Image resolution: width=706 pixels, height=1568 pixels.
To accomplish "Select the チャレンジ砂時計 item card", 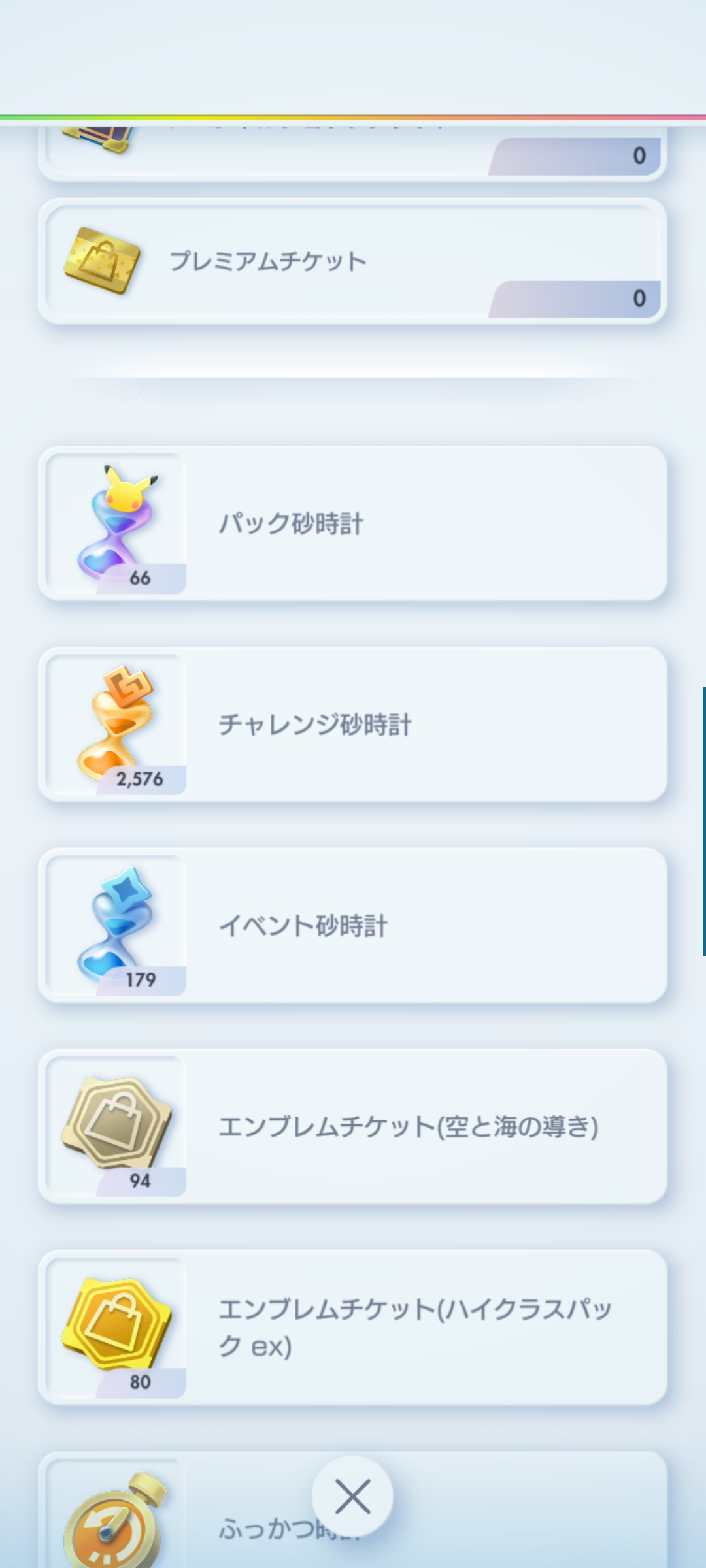I will [352, 725].
